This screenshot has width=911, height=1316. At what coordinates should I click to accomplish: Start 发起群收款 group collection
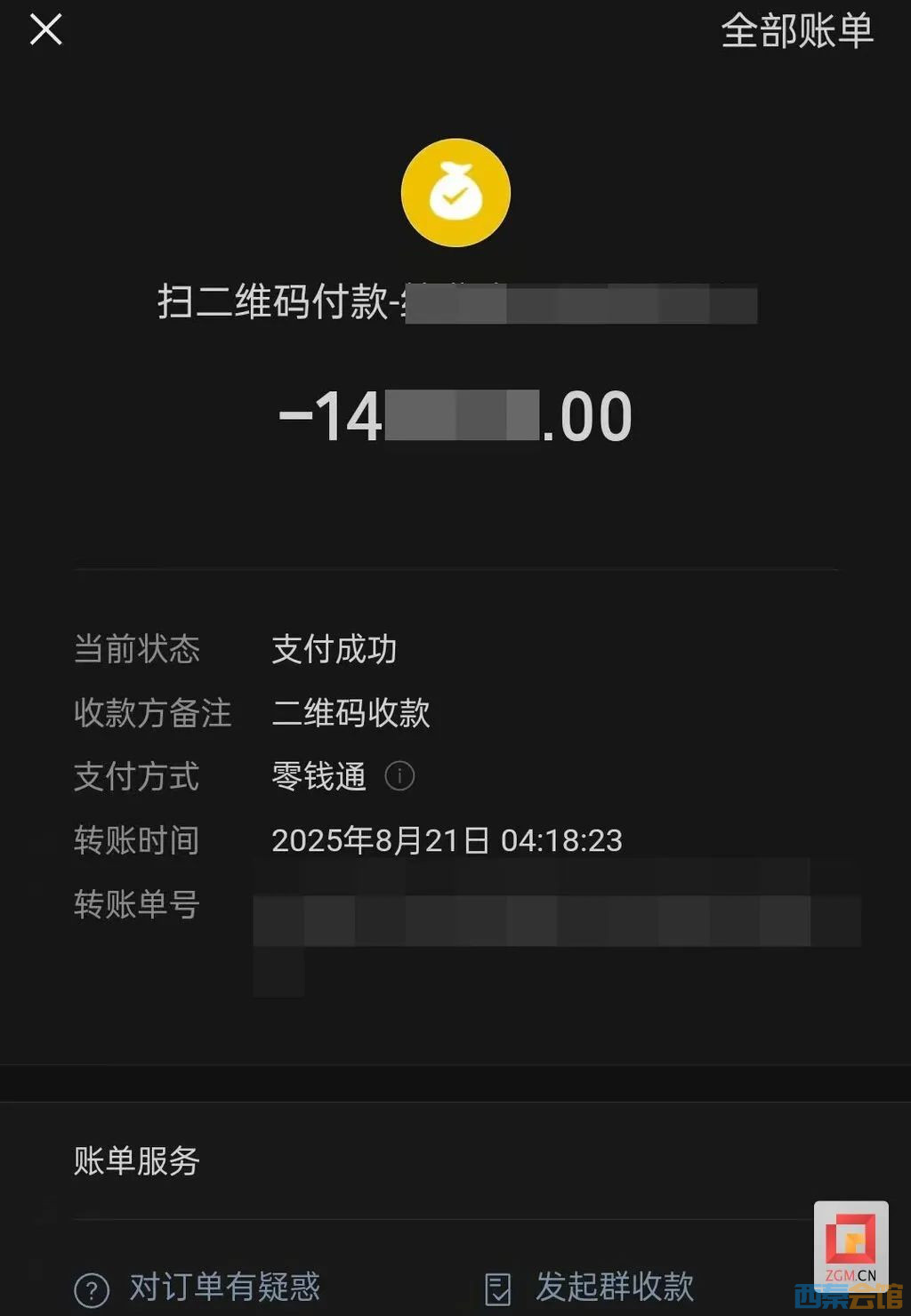tap(591, 1287)
